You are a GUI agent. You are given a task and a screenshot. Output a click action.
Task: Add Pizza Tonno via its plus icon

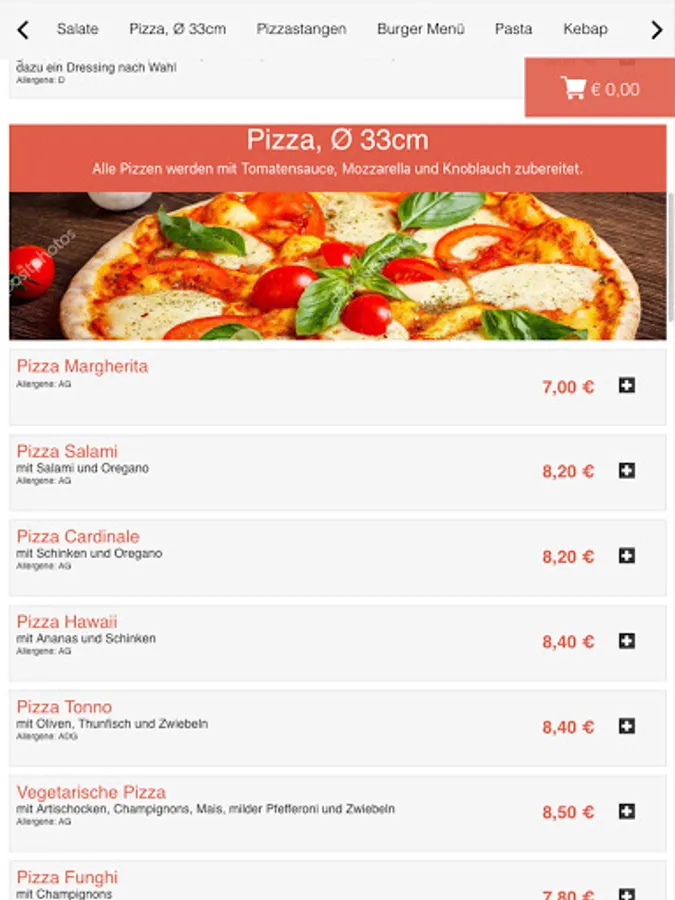coord(627,726)
